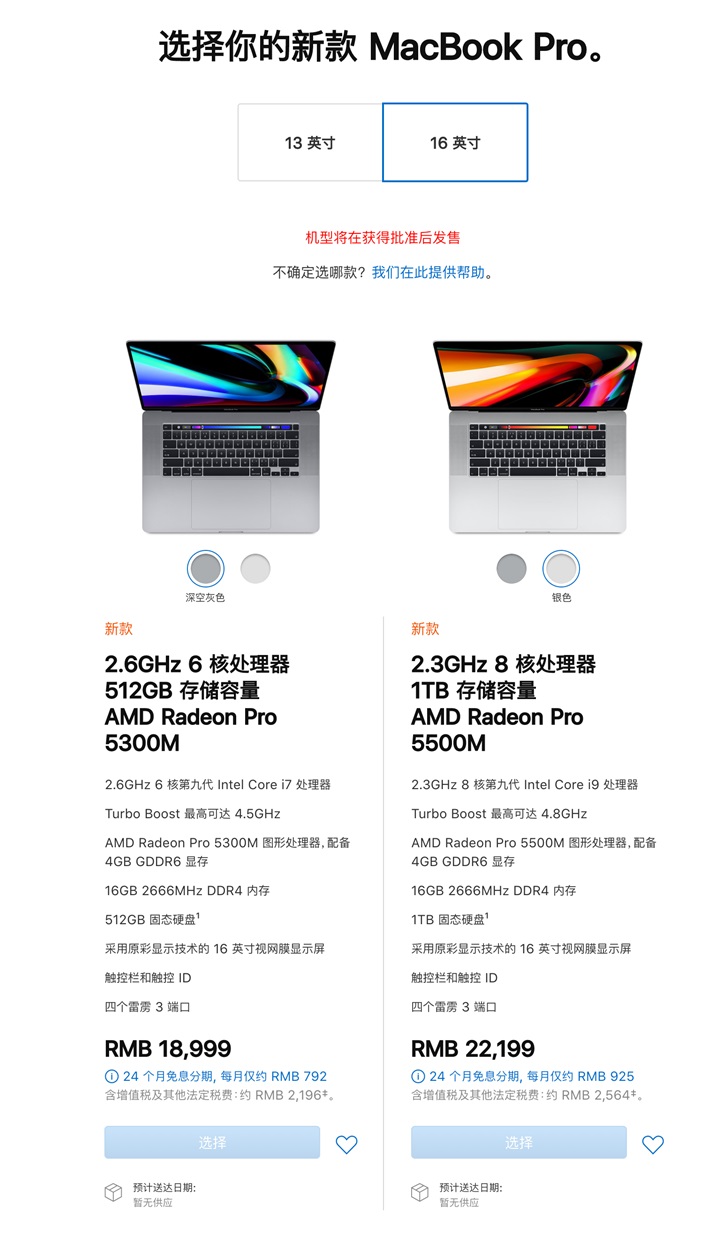Favorite the 2.6GHz model using the heart icon
Screen dimensions: 728x1256
click(x=346, y=1142)
